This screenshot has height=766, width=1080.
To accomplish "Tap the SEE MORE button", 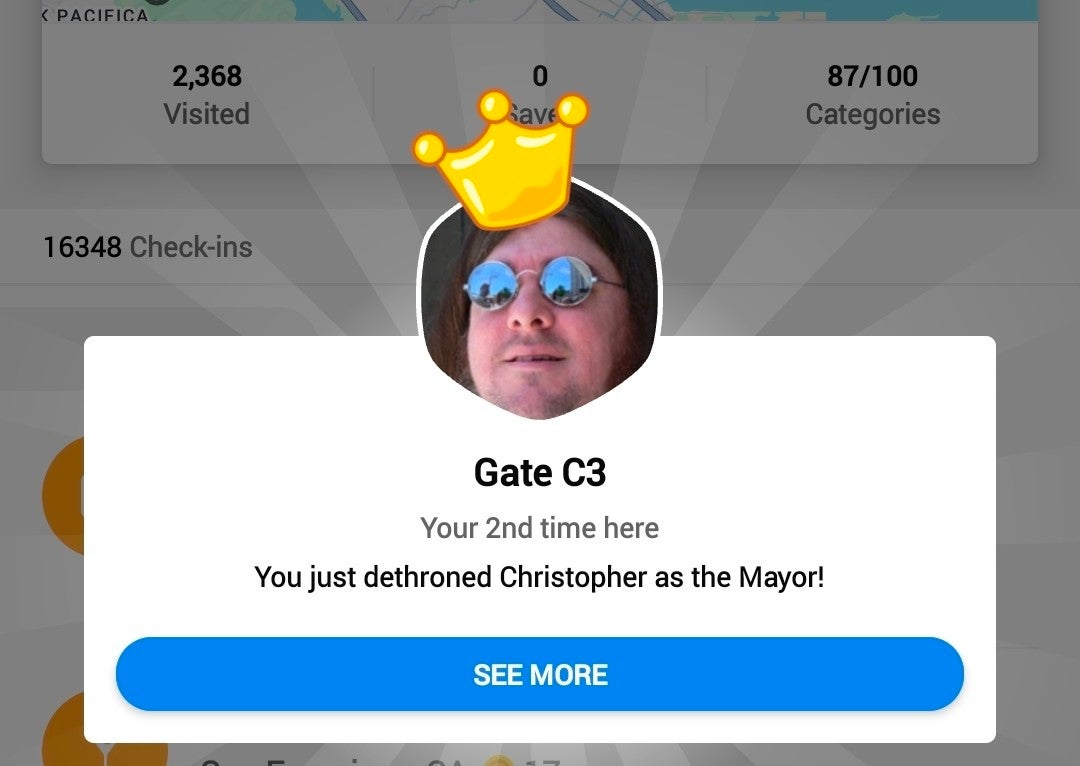I will [x=540, y=674].
